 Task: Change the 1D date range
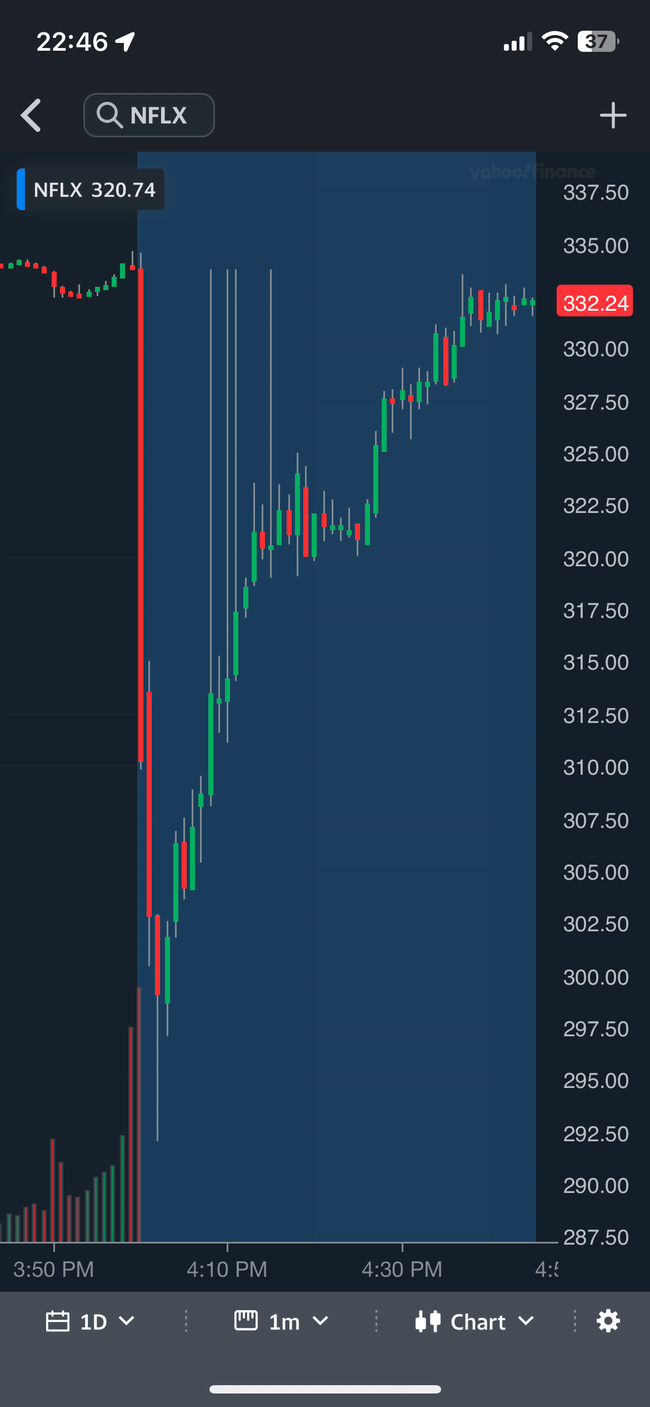pyautogui.click(x=91, y=1321)
